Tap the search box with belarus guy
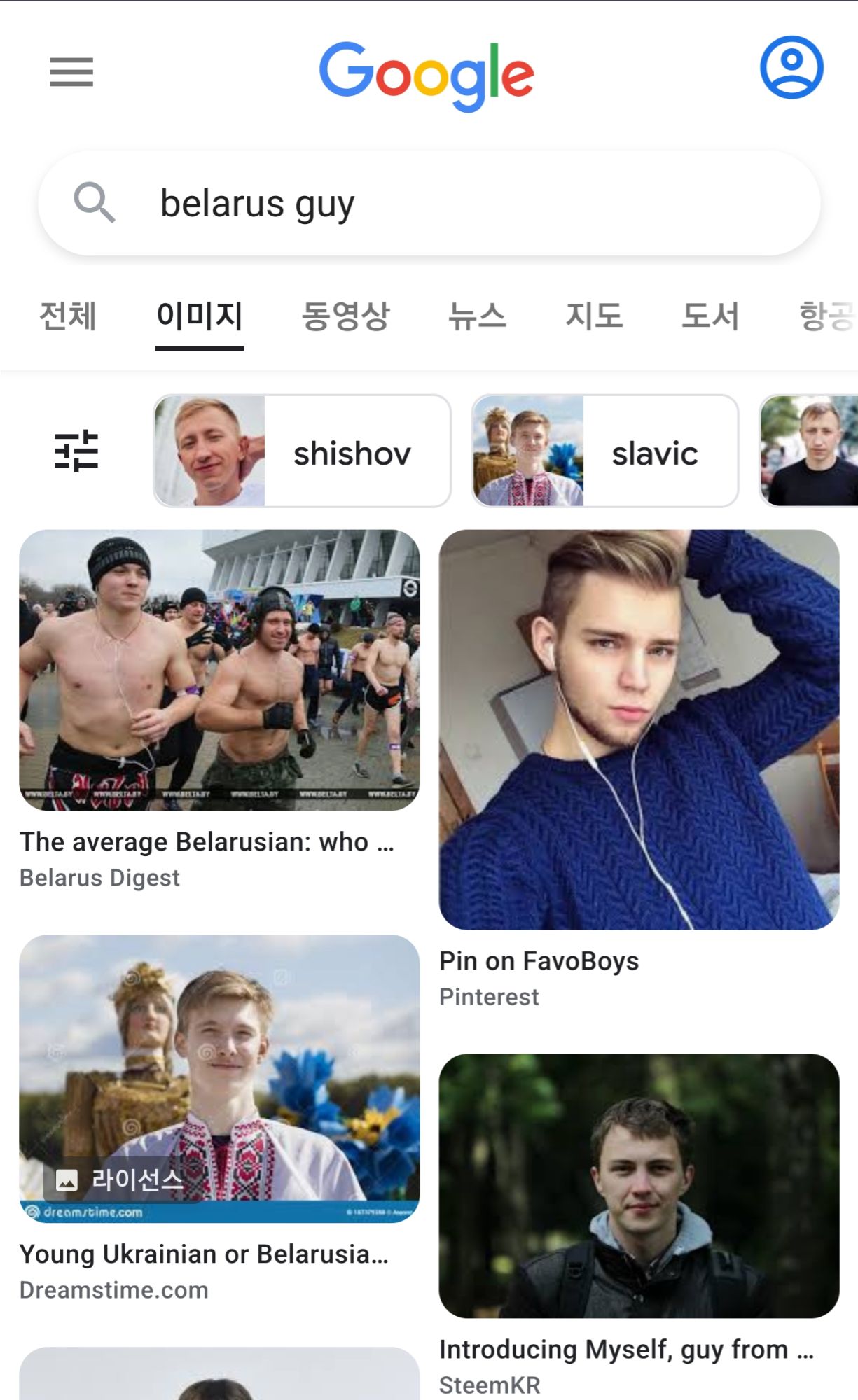858x1400 pixels. (429, 204)
